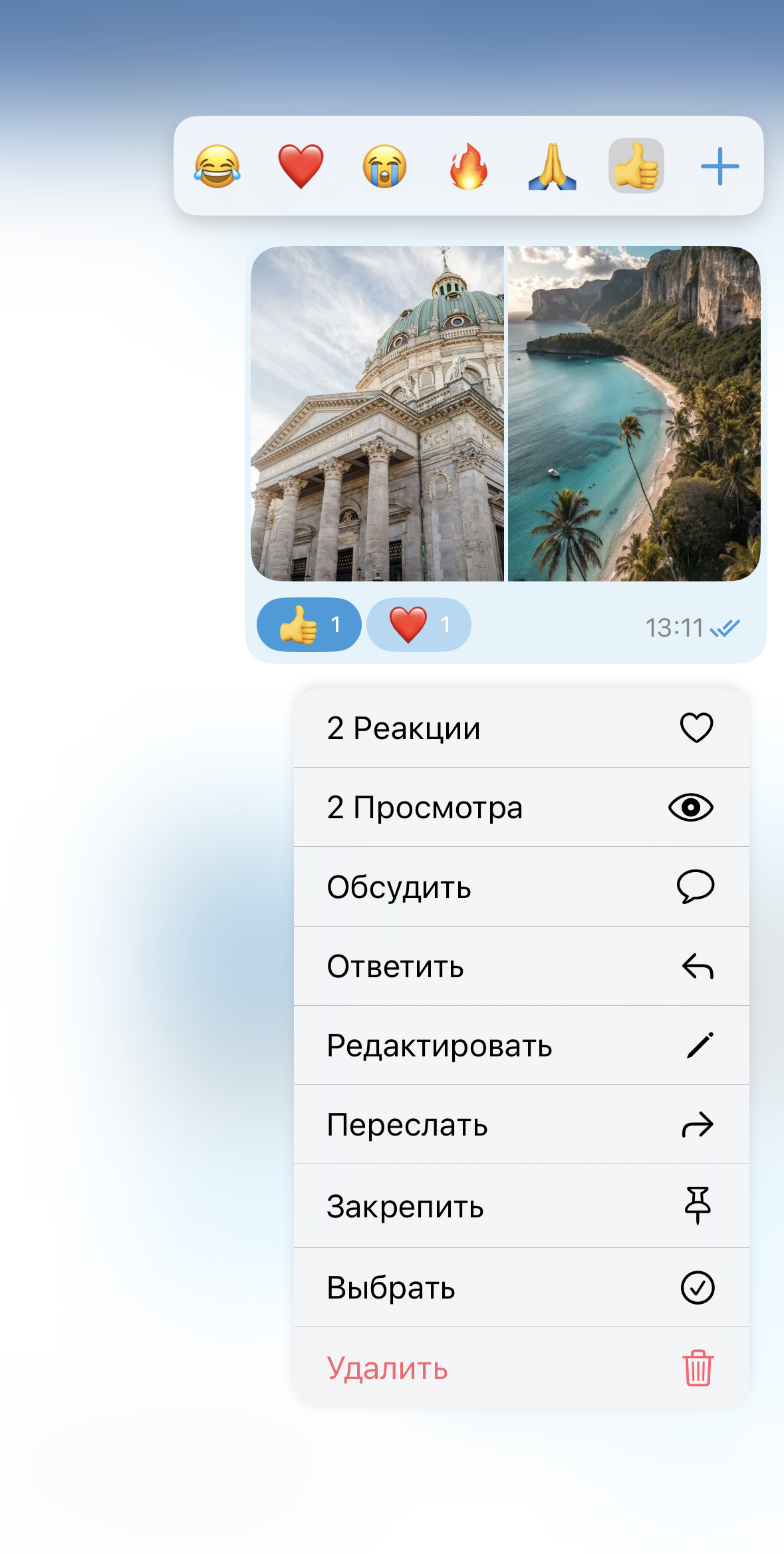
Task: Expand more reactions with the plus icon
Action: pyautogui.click(x=719, y=166)
